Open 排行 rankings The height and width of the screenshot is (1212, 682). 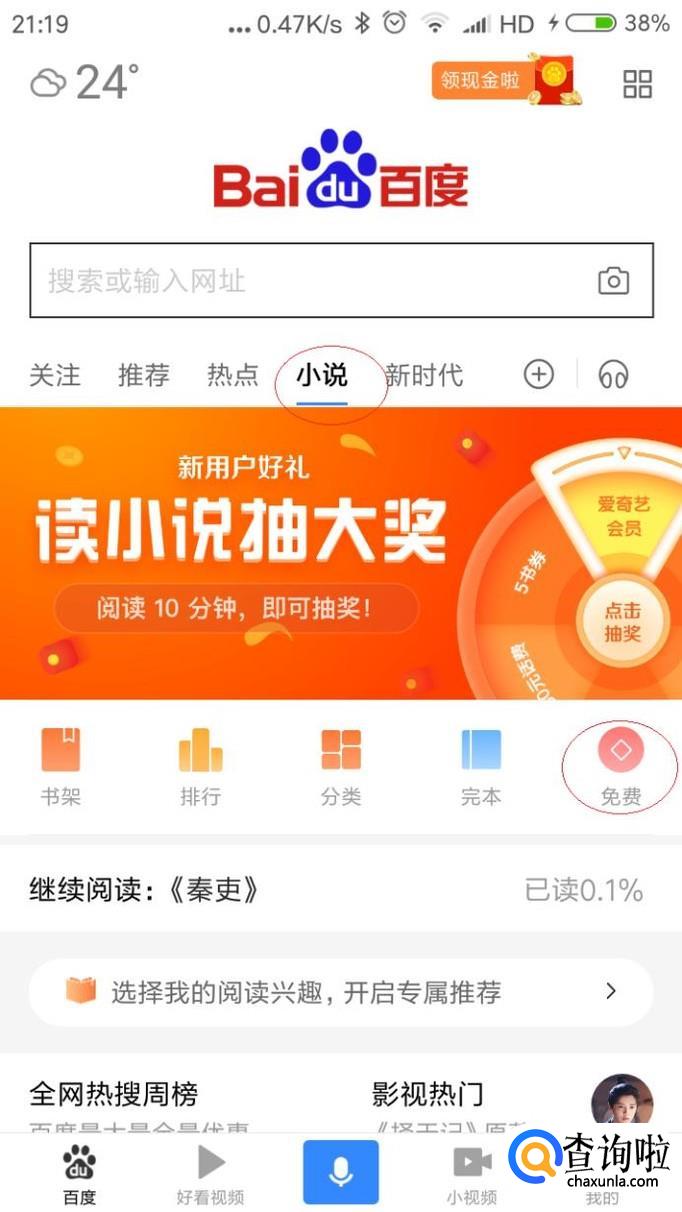click(200, 767)
